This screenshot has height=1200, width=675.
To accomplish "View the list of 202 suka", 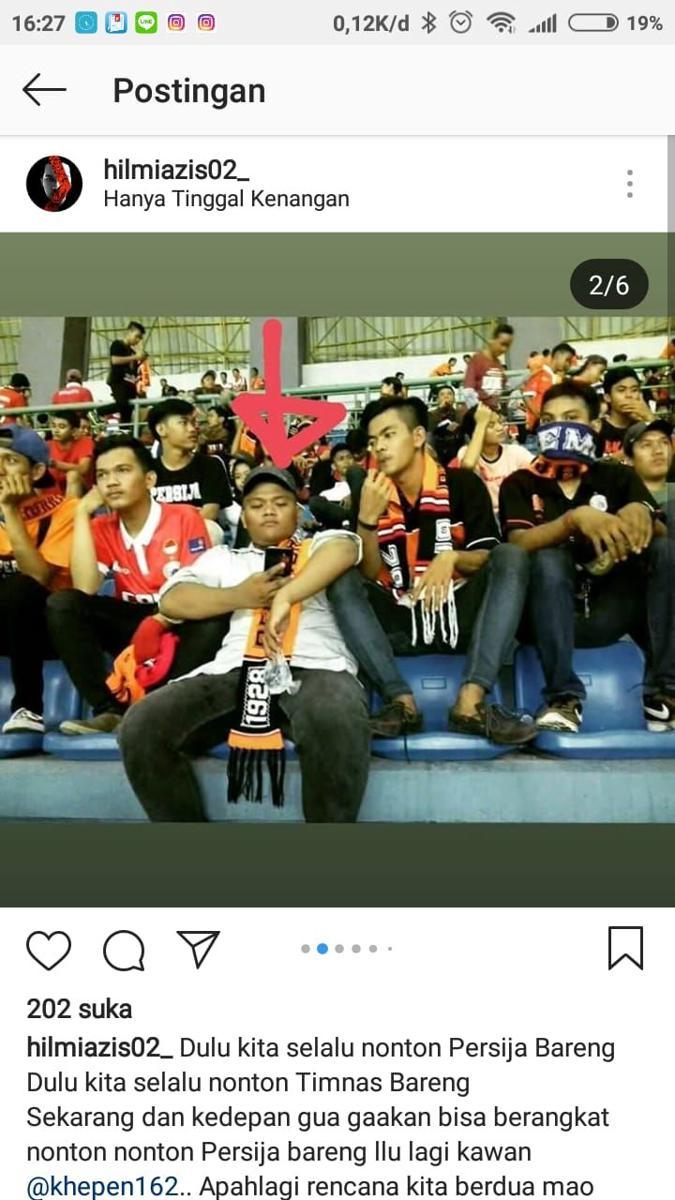I will point(79,1008).
